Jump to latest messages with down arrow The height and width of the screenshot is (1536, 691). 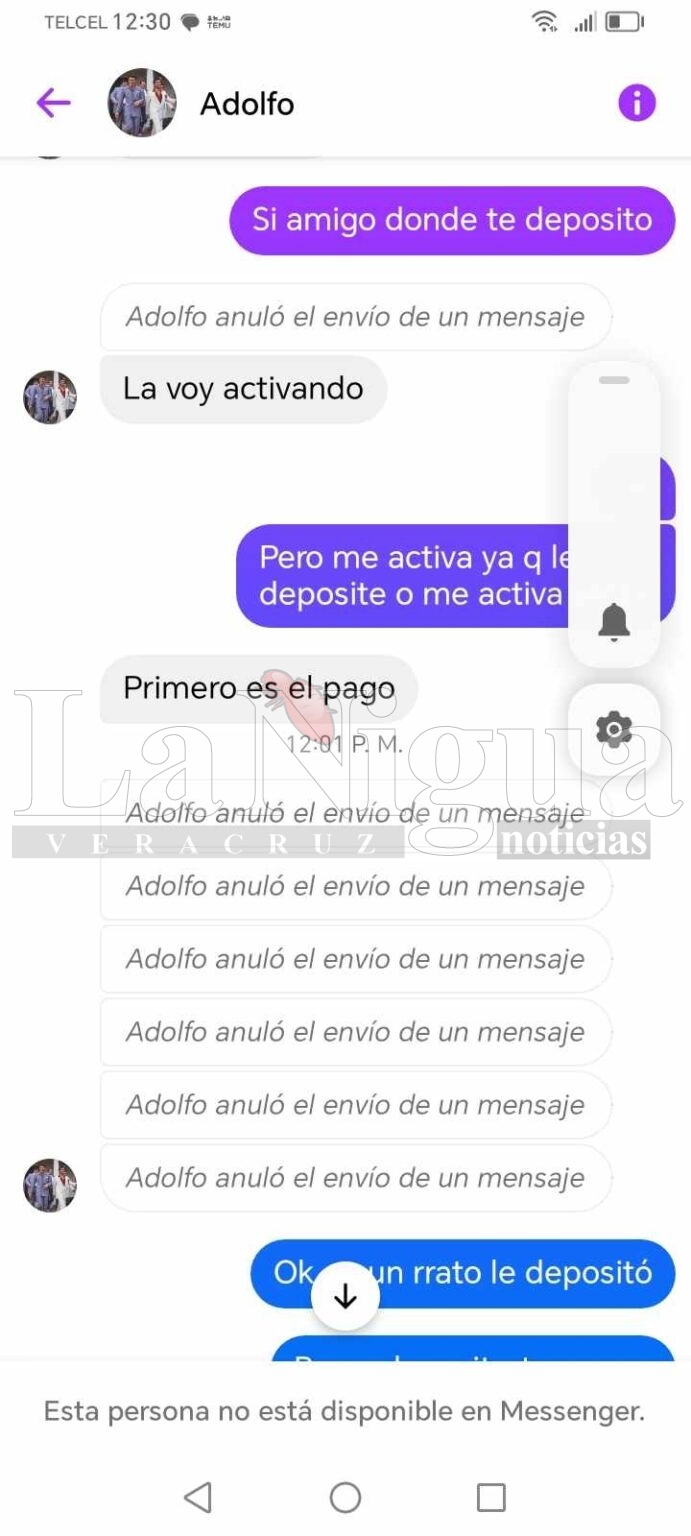pos(345,1297)
